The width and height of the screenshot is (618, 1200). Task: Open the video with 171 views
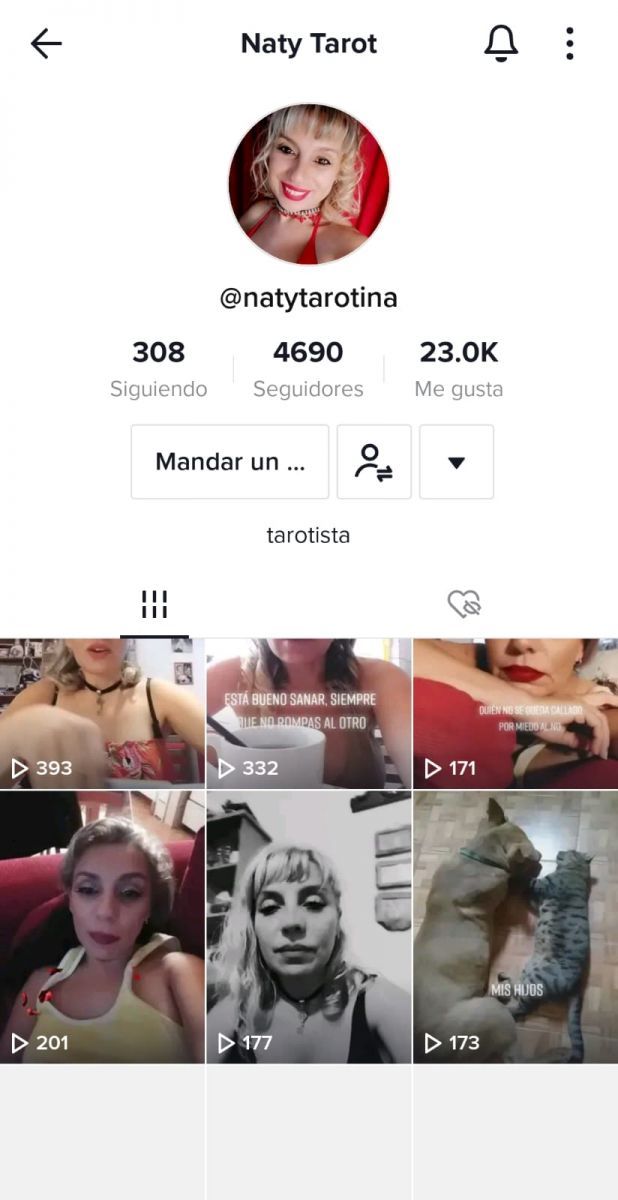coord(515,713)
